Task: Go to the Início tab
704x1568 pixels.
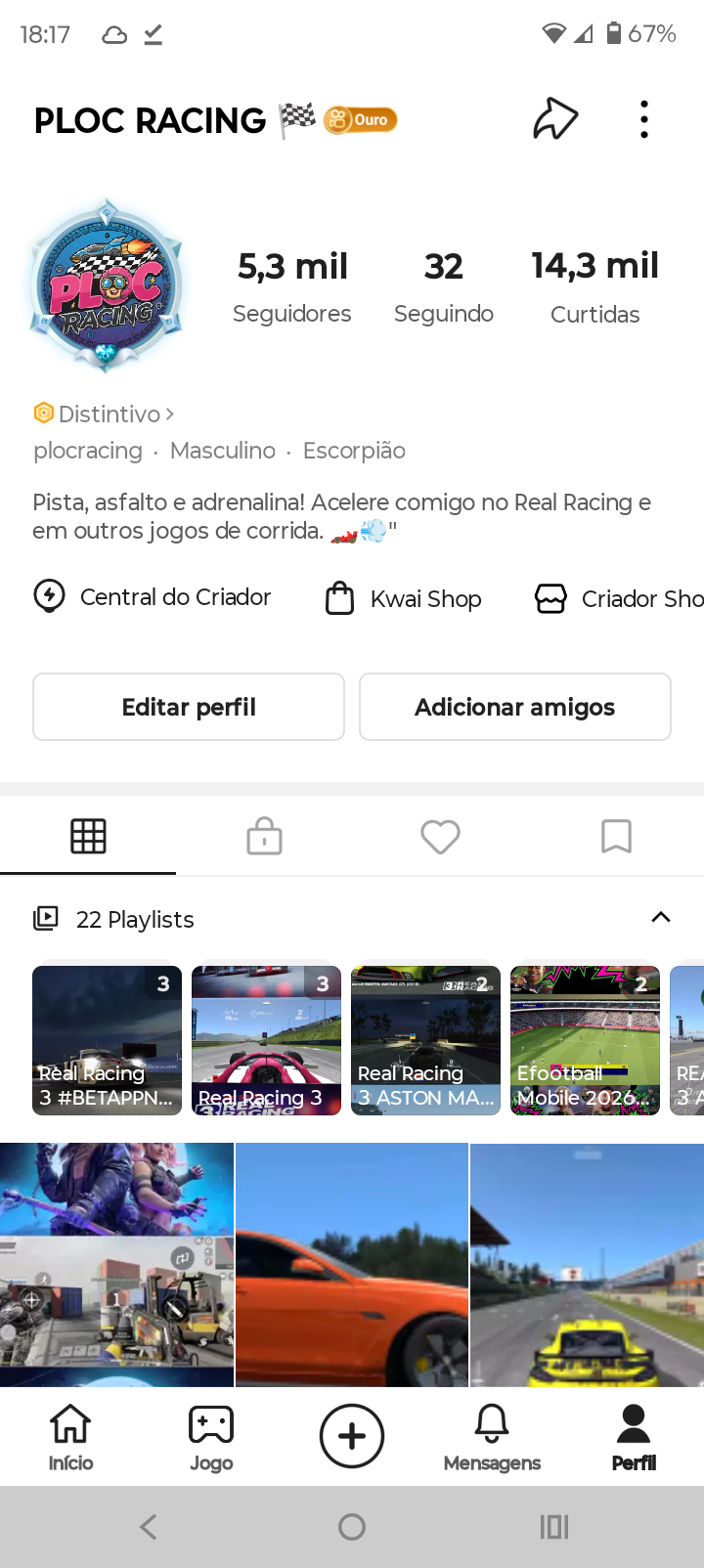Action: point(70,1437)
